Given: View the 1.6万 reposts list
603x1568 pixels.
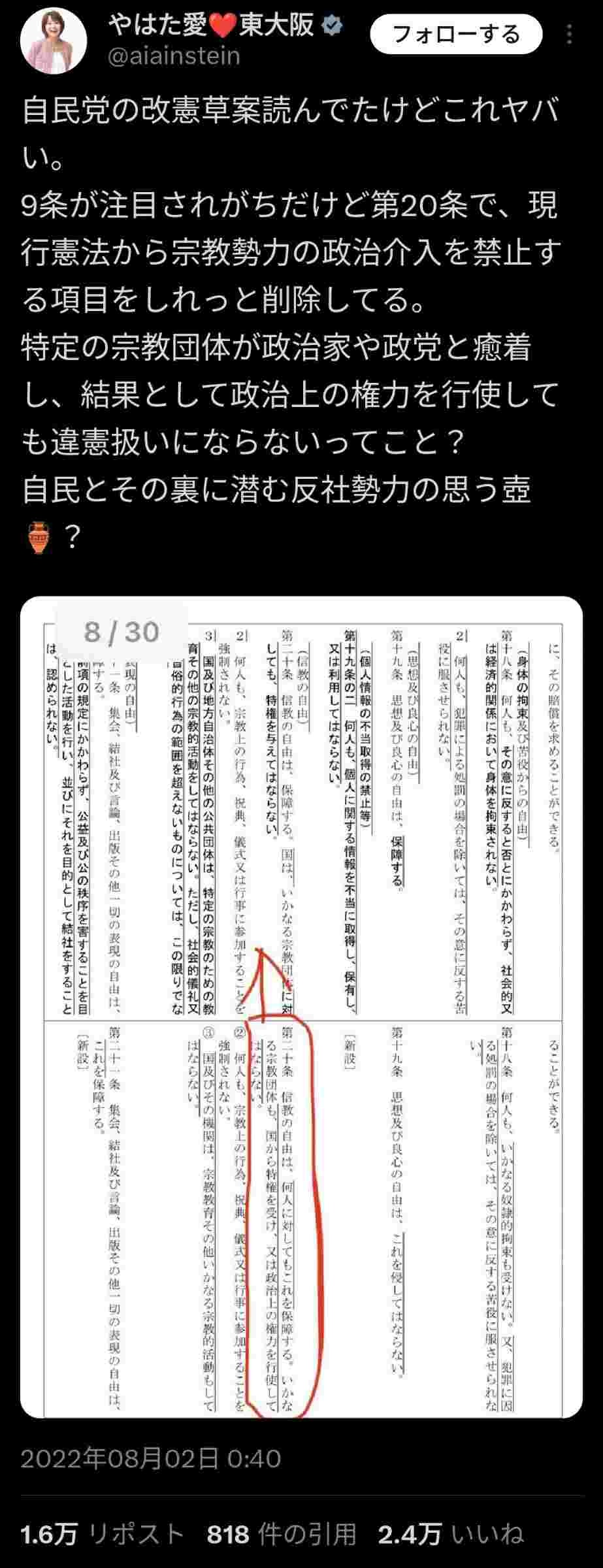Looking at the screenshot, I should pyautogui.click(x=102, y=1534).
